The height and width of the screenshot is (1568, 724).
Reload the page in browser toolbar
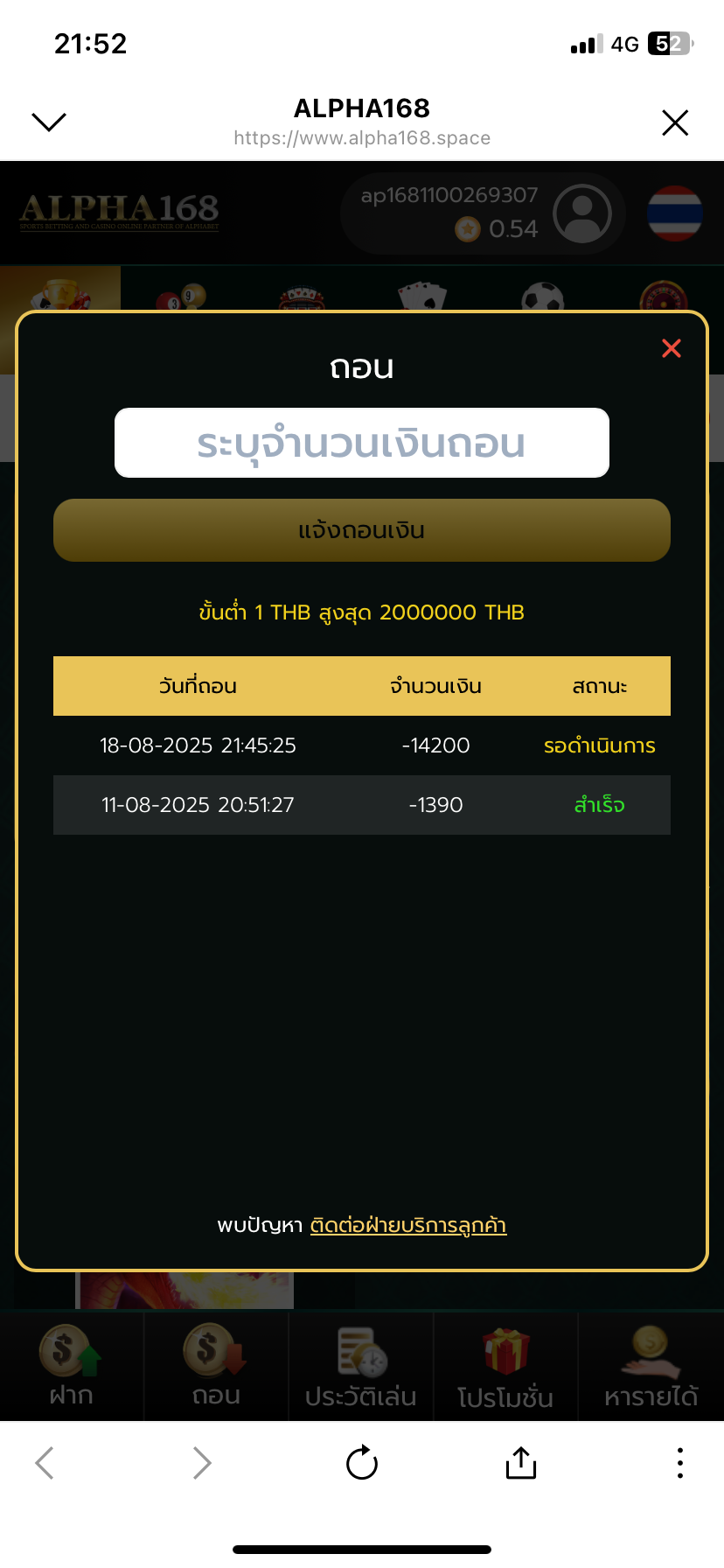coord(361,1462)
